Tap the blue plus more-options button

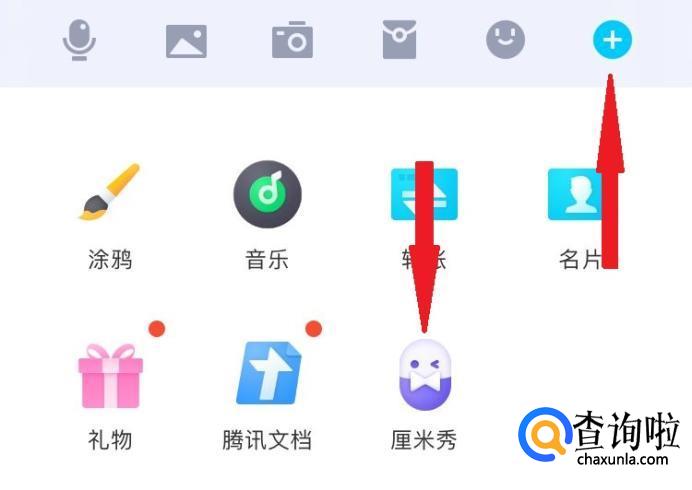[612, 41]
